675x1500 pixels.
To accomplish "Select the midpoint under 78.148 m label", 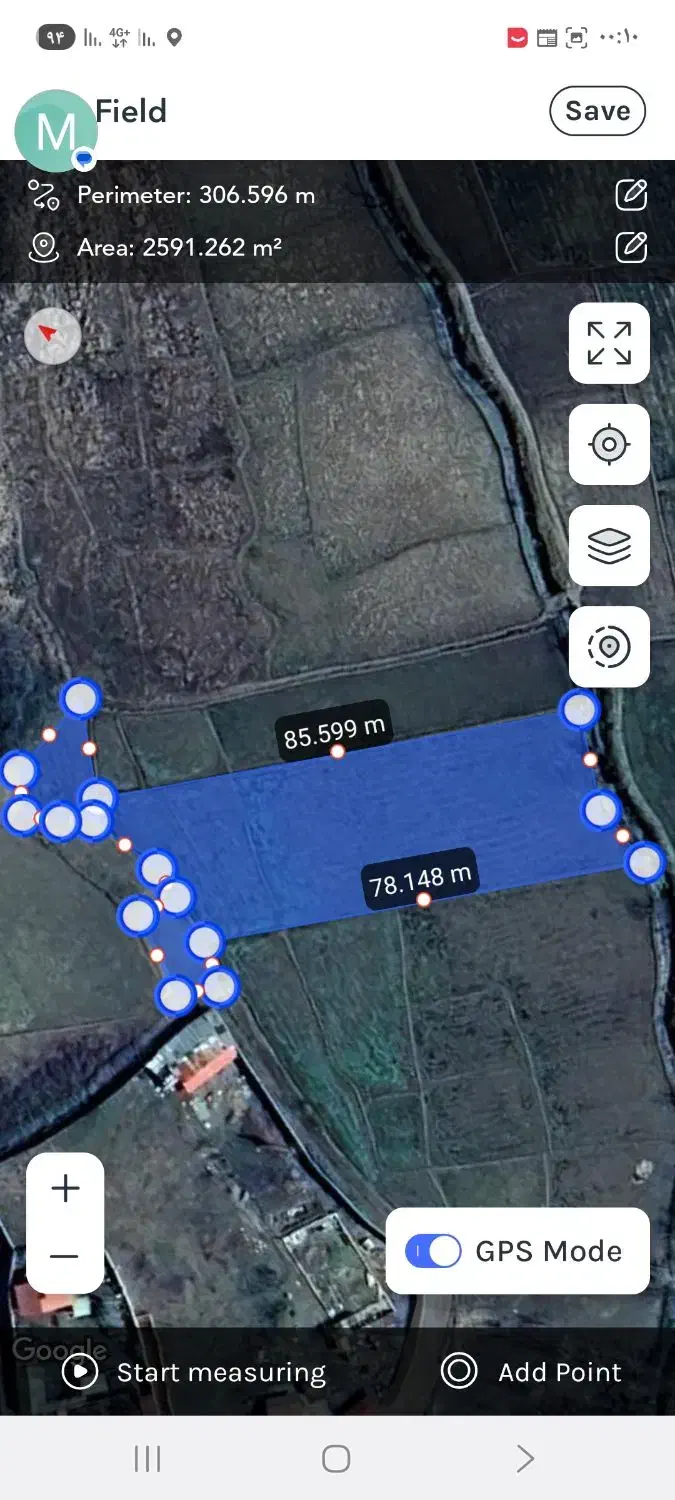I will click(424, 900).
